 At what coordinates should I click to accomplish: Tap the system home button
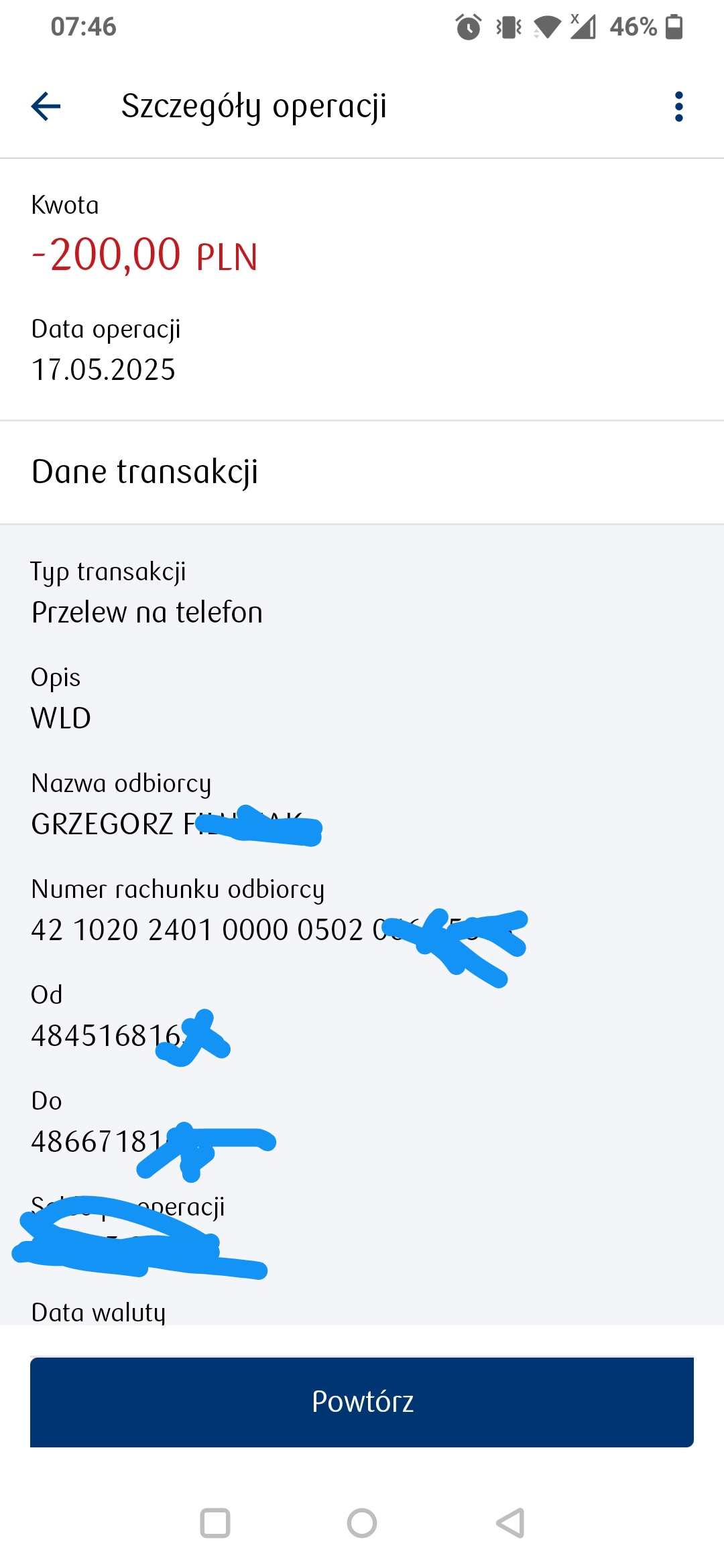pos(362,1523)
